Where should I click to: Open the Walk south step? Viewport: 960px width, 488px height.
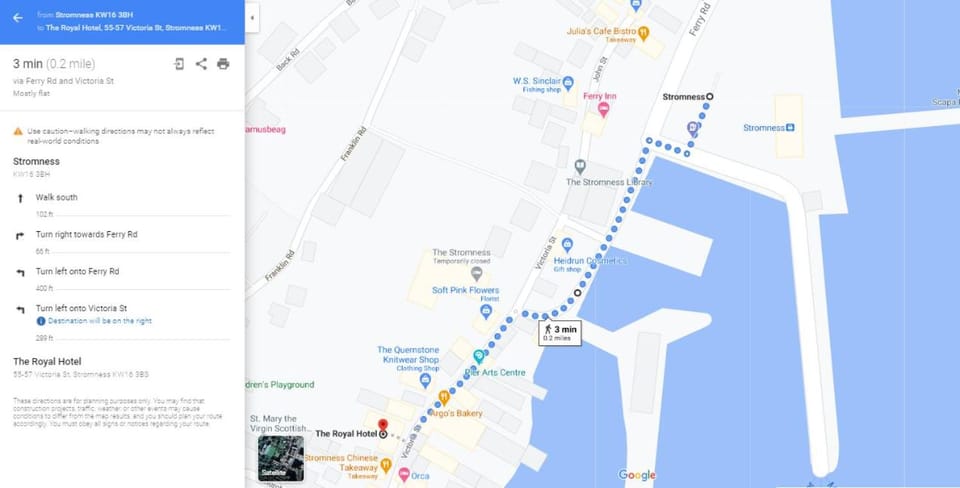click(x=56, y=198)
